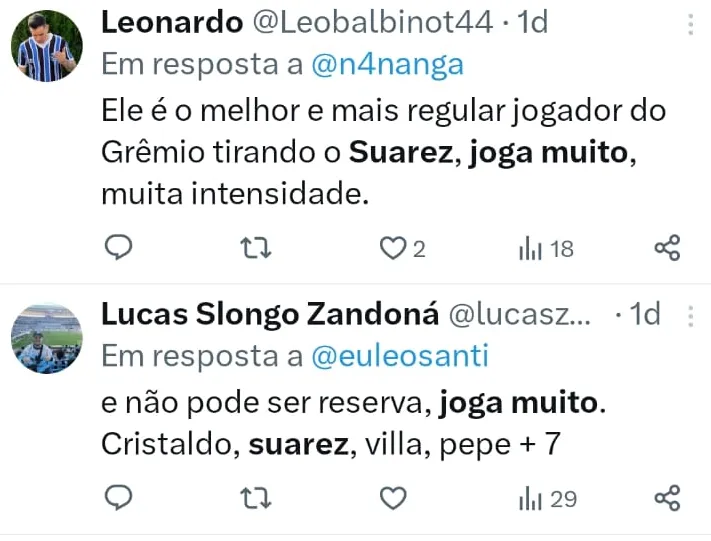View analytics for Lucas's tweet
The width and height of the screenshot is (711, 541).
click(x=546, y=498)
